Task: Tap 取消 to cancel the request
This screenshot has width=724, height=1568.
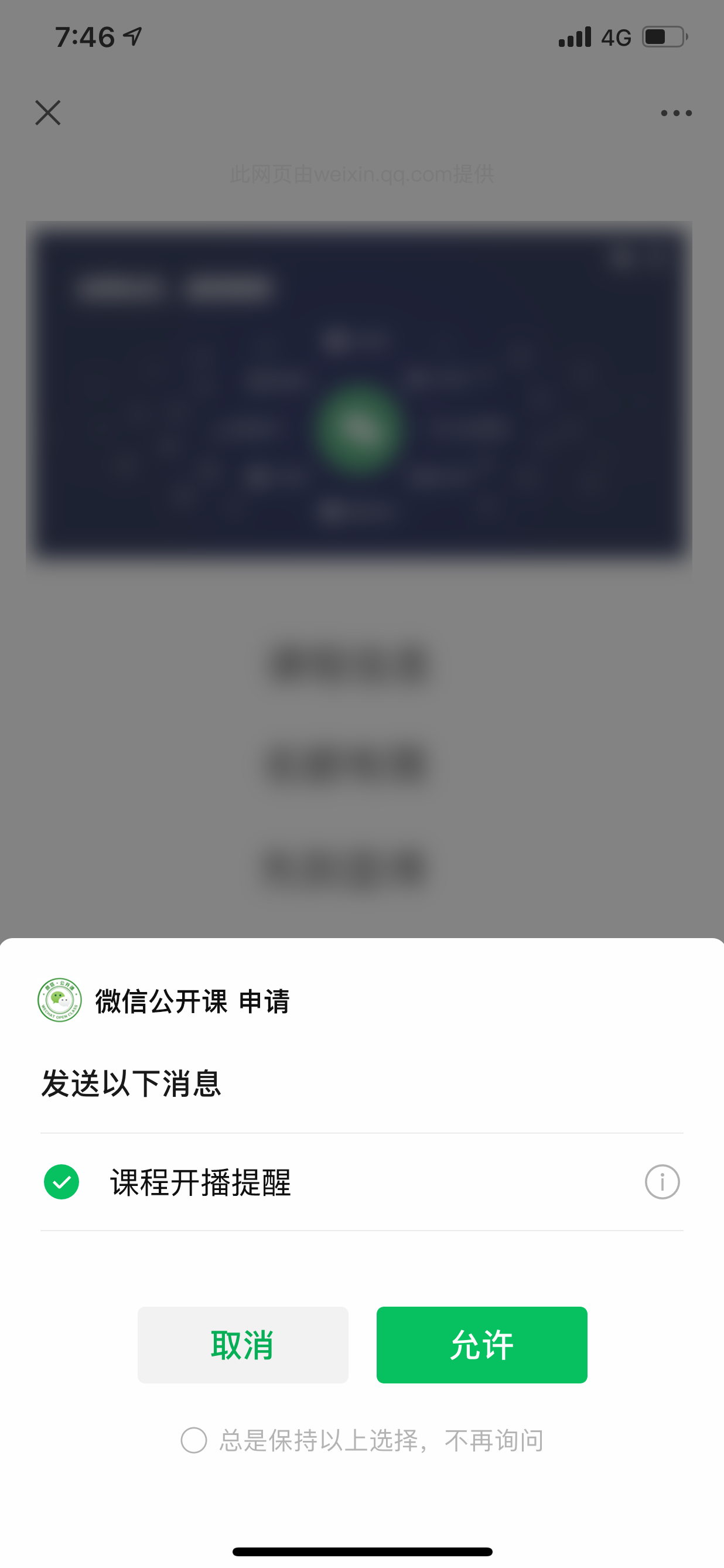Action: pyautogui.click(x=243, y=1345)
